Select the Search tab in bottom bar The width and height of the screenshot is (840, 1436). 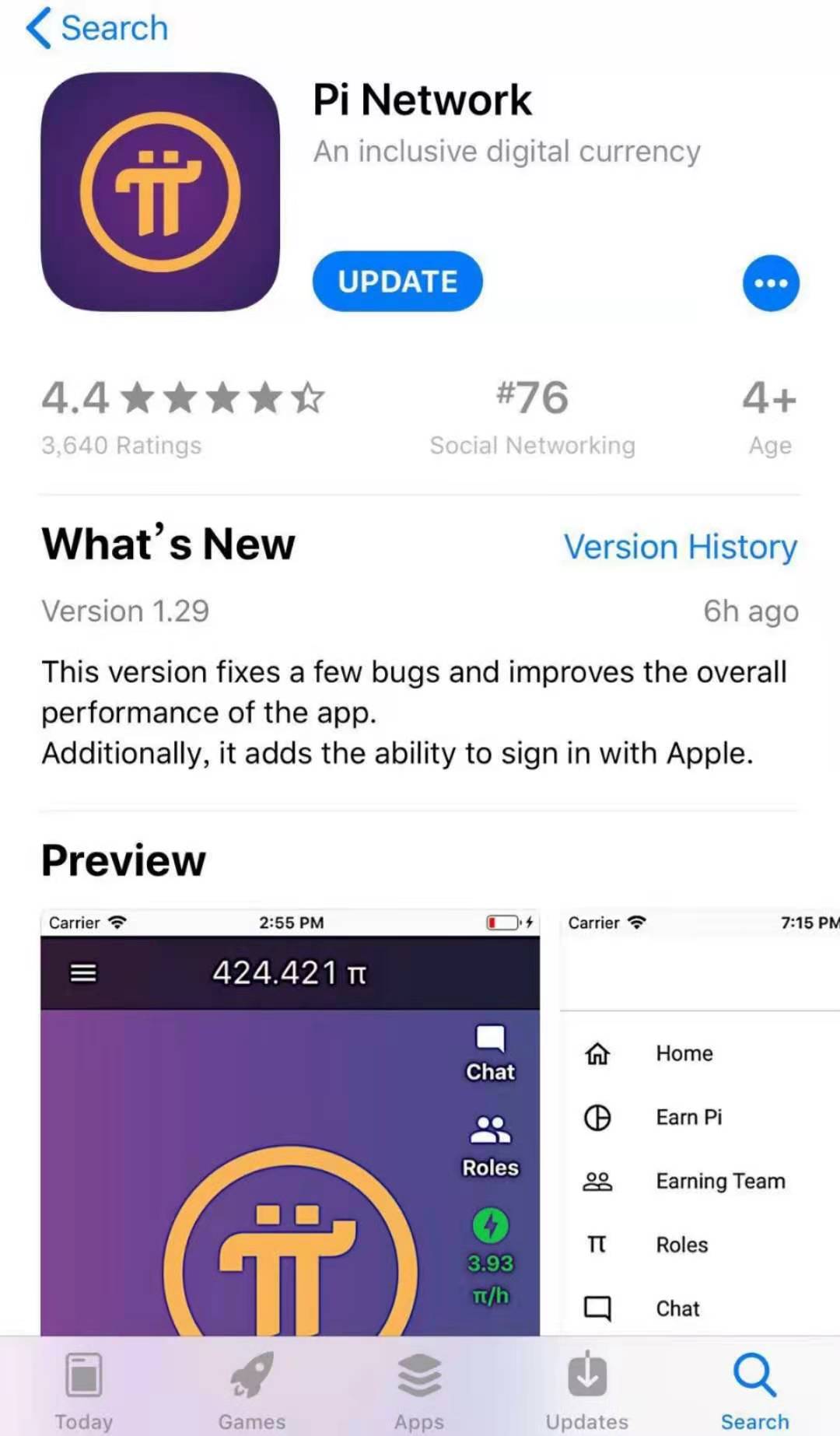754,1391
